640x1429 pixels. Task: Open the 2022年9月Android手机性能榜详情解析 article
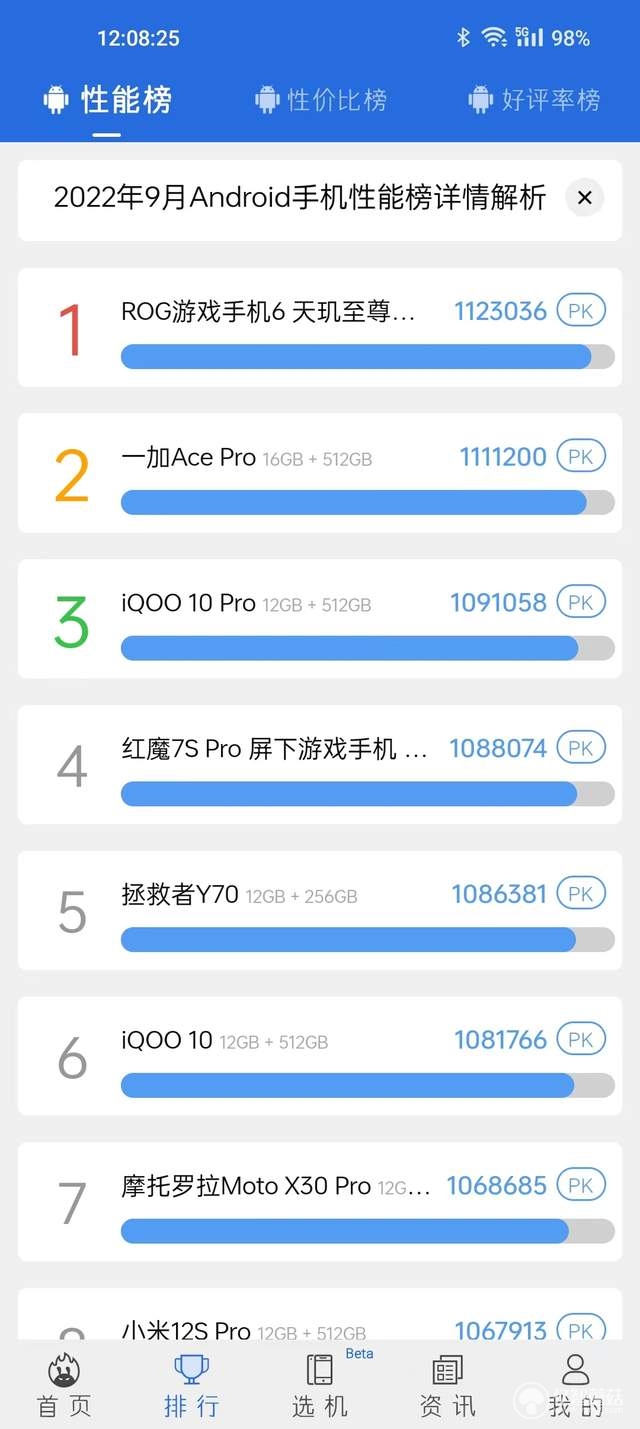[x=300, y=198]
